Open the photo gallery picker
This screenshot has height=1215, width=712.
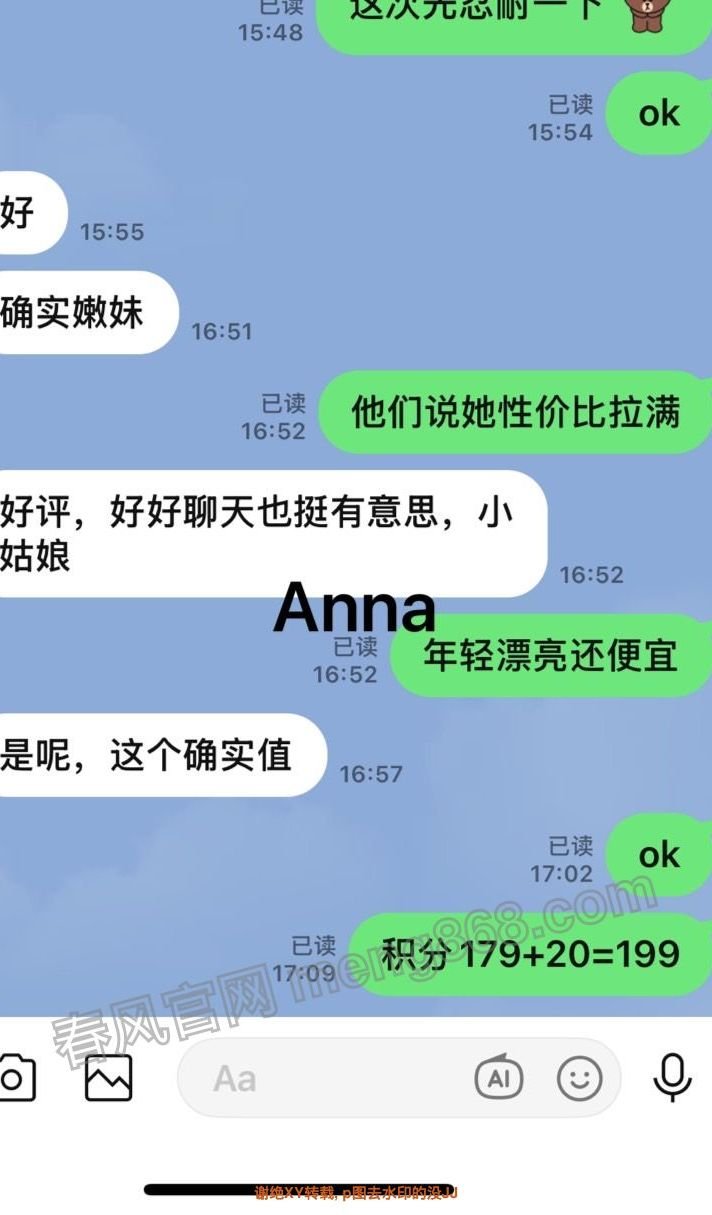click(108, 1078)
